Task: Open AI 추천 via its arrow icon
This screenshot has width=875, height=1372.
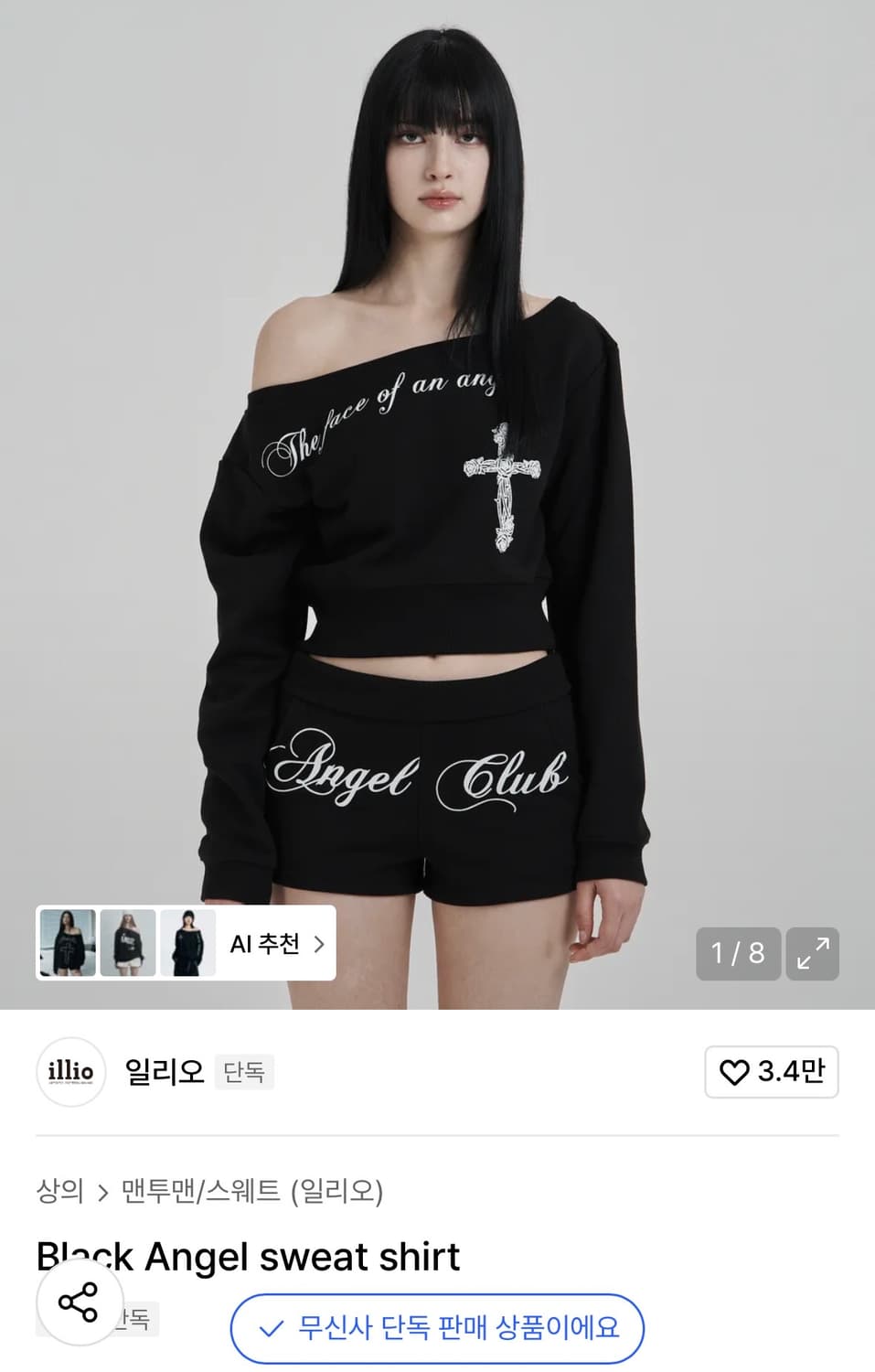Action: pyautogui.click(x=318, y=945)
